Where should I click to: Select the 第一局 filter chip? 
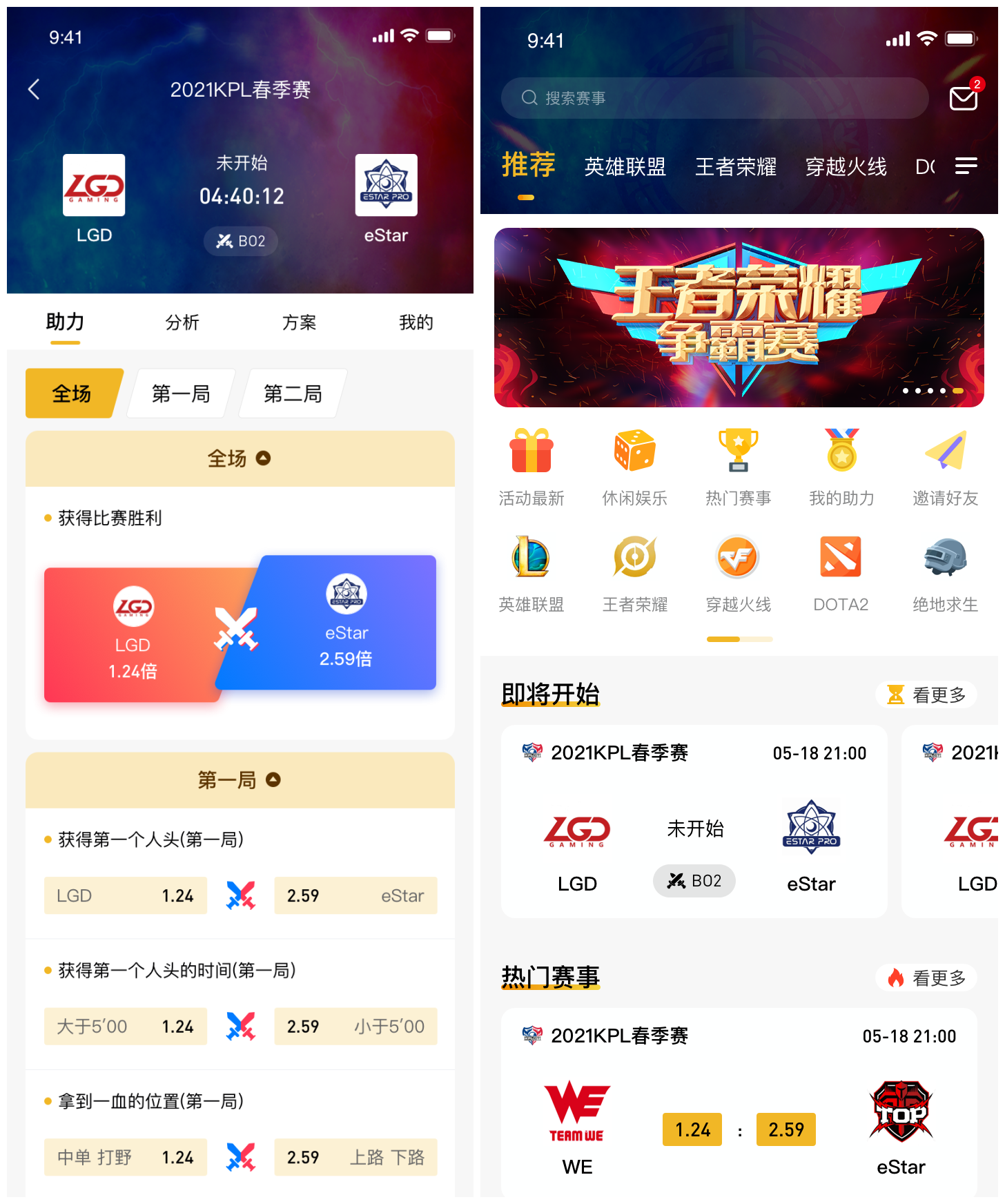click(179, 393)
